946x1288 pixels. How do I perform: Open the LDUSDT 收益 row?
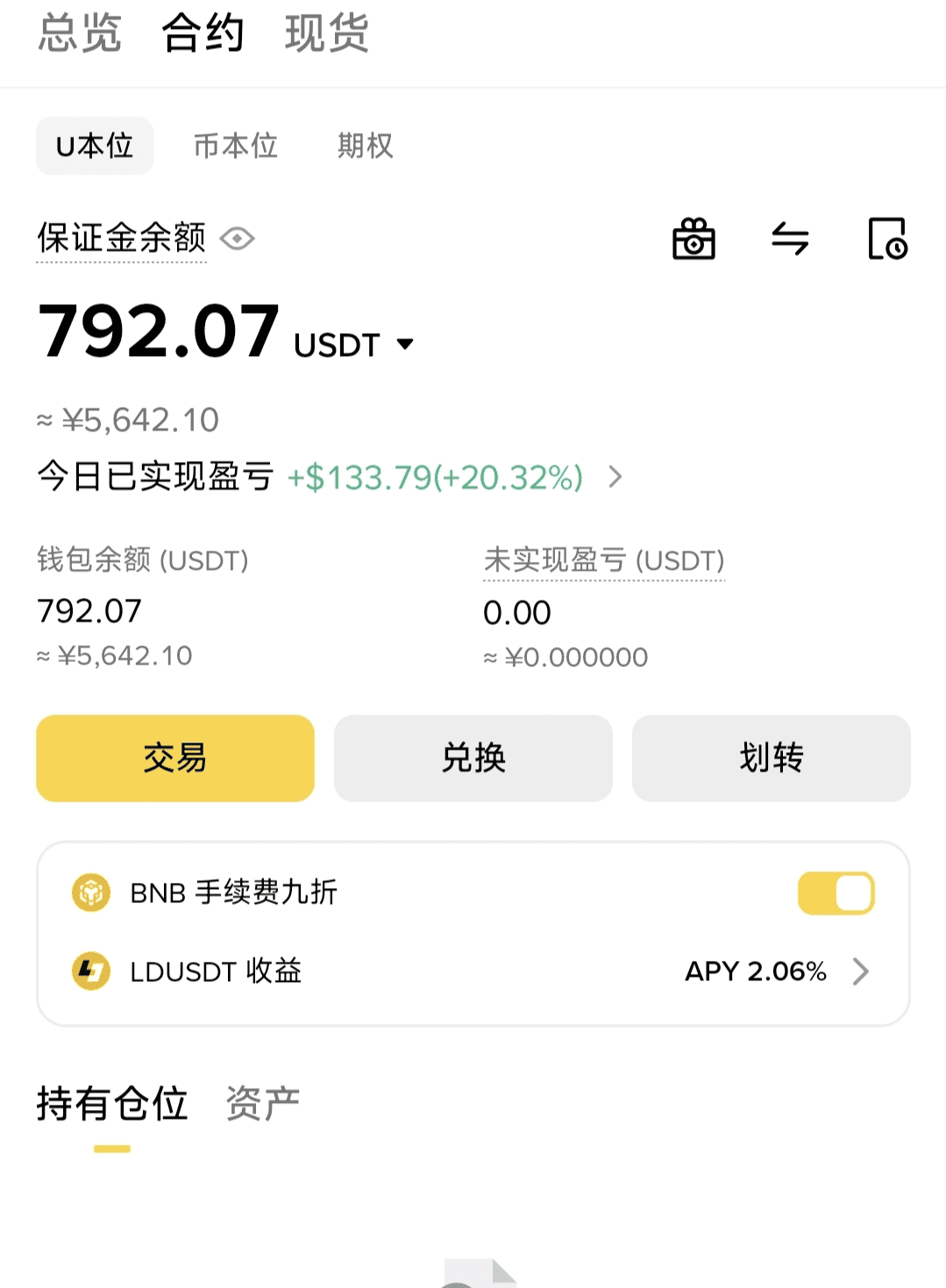(x=473, y=971)
